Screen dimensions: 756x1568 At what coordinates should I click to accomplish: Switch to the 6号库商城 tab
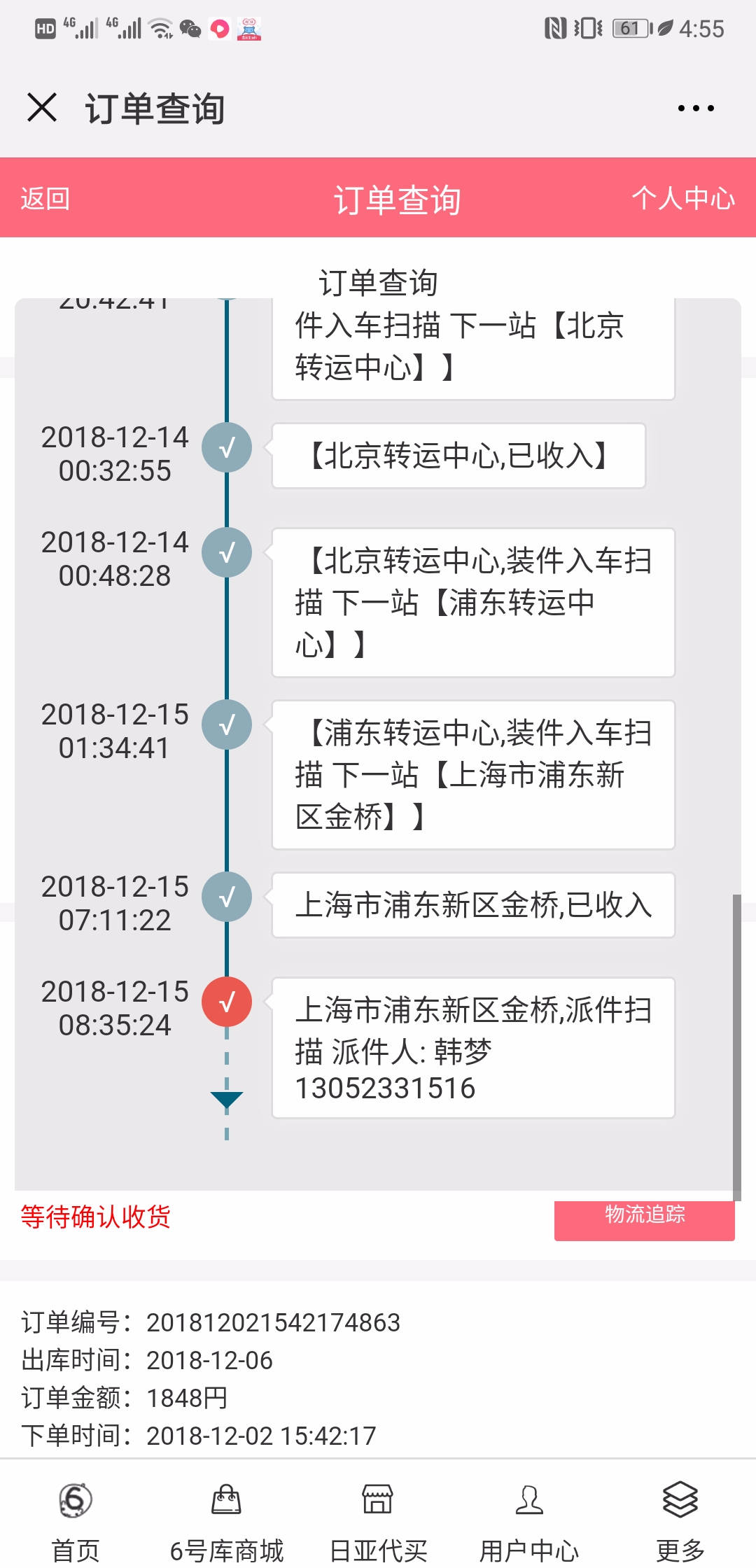(227, 1520)
